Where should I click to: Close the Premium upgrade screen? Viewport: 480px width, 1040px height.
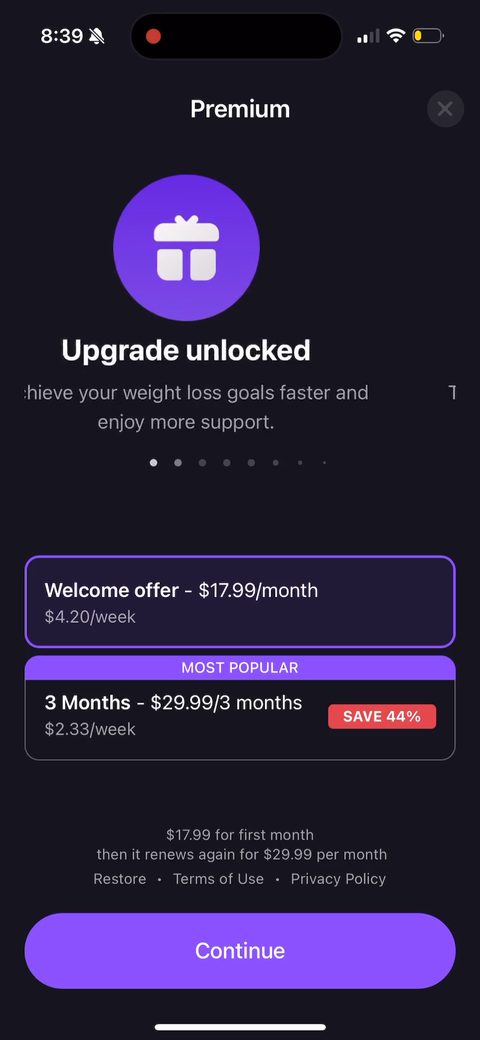pos(445,109)
